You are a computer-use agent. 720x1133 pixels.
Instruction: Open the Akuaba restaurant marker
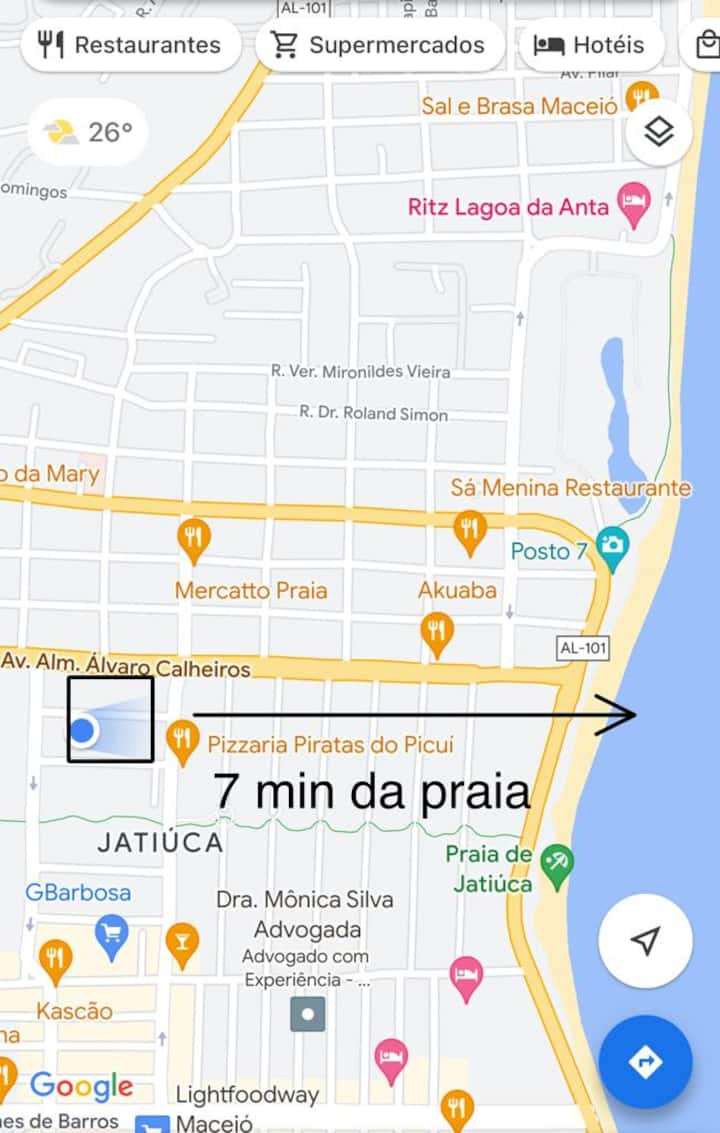[x=437, y=632]
